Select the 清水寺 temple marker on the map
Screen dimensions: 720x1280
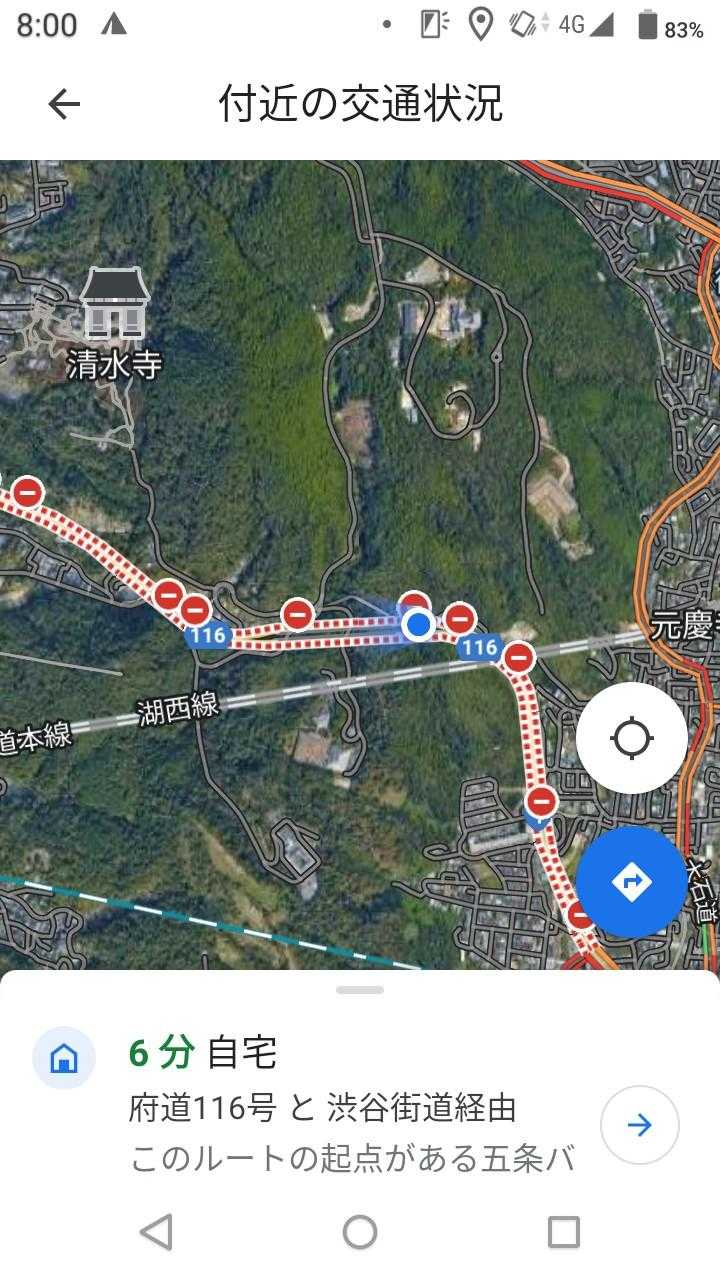tap(115, 305)
